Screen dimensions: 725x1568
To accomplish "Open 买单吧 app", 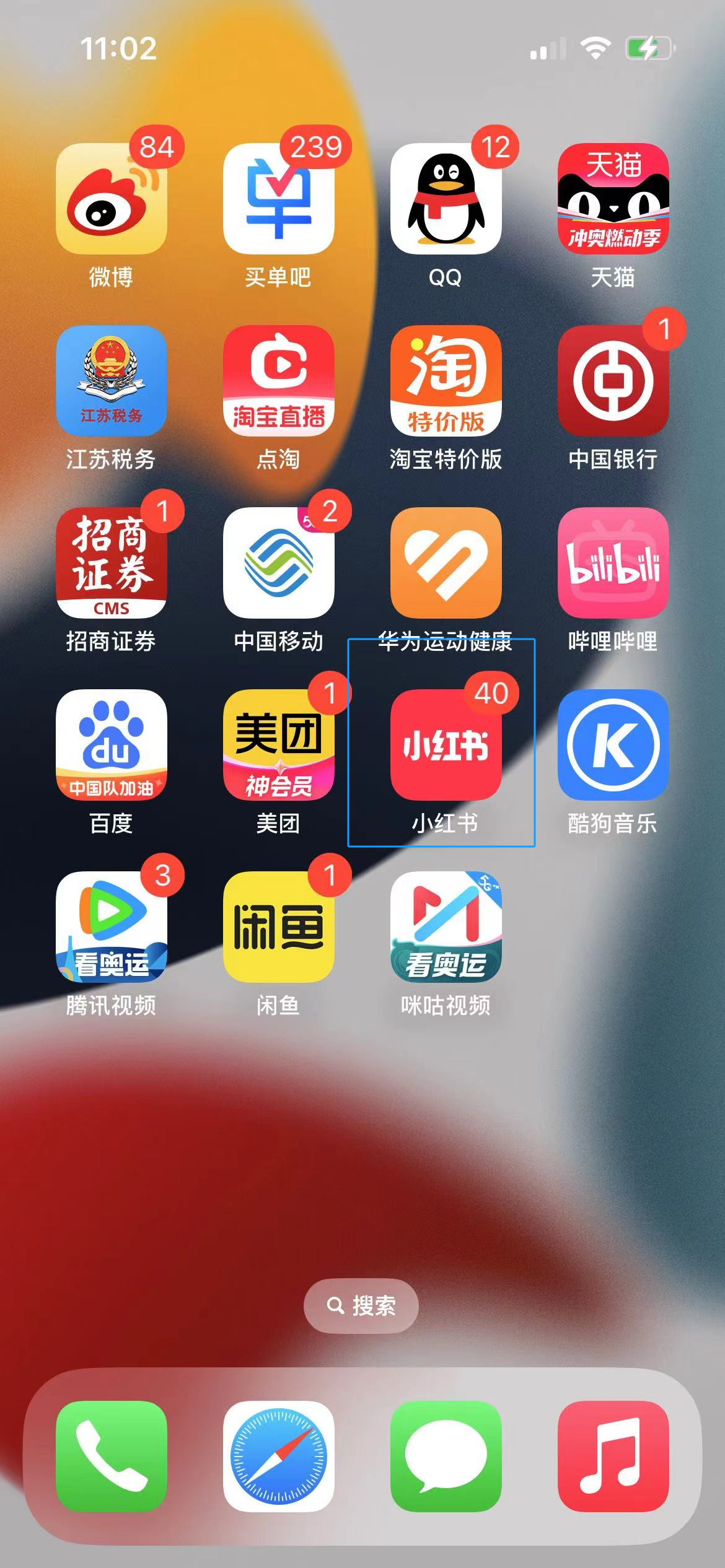I will pyautogui.click(x=279, y=199).
